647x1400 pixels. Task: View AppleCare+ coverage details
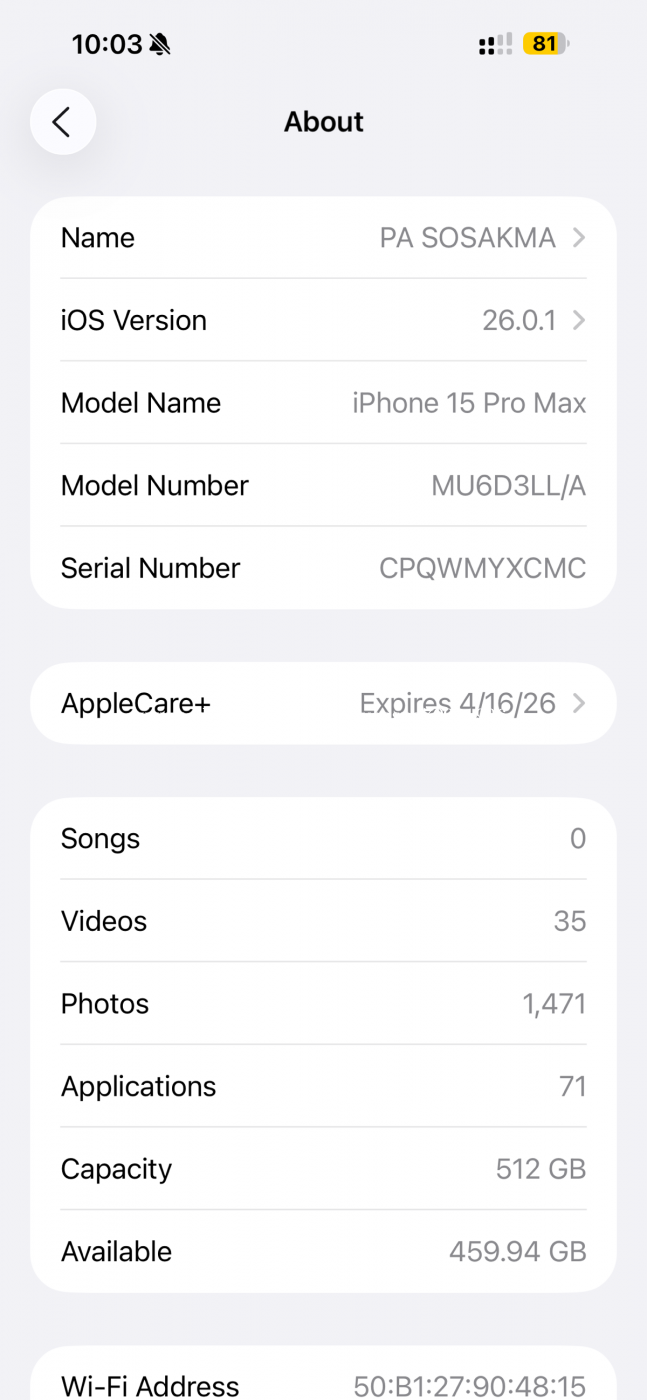tap(323, 704)
